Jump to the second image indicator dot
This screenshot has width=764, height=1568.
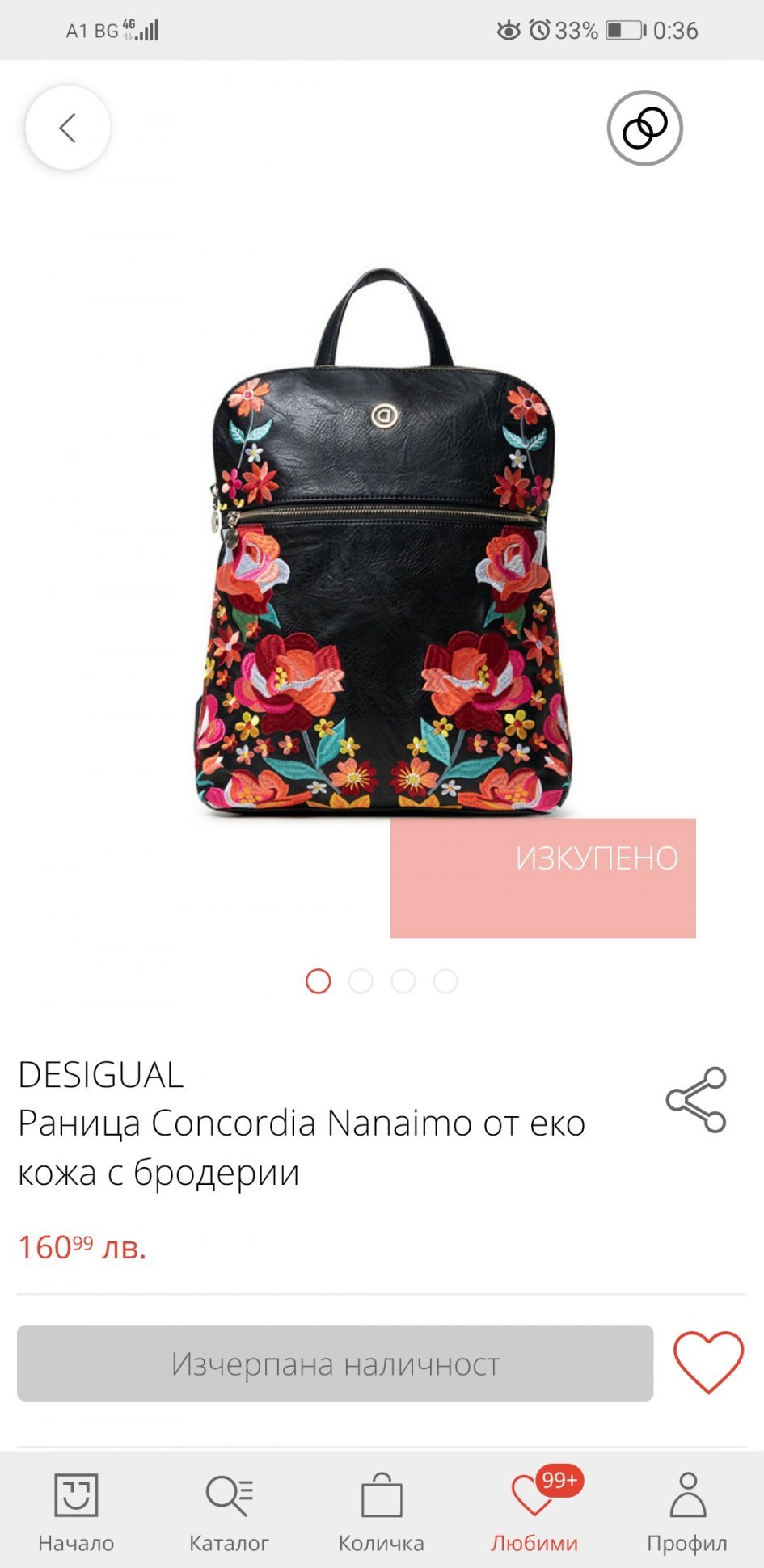pos(361,980)
